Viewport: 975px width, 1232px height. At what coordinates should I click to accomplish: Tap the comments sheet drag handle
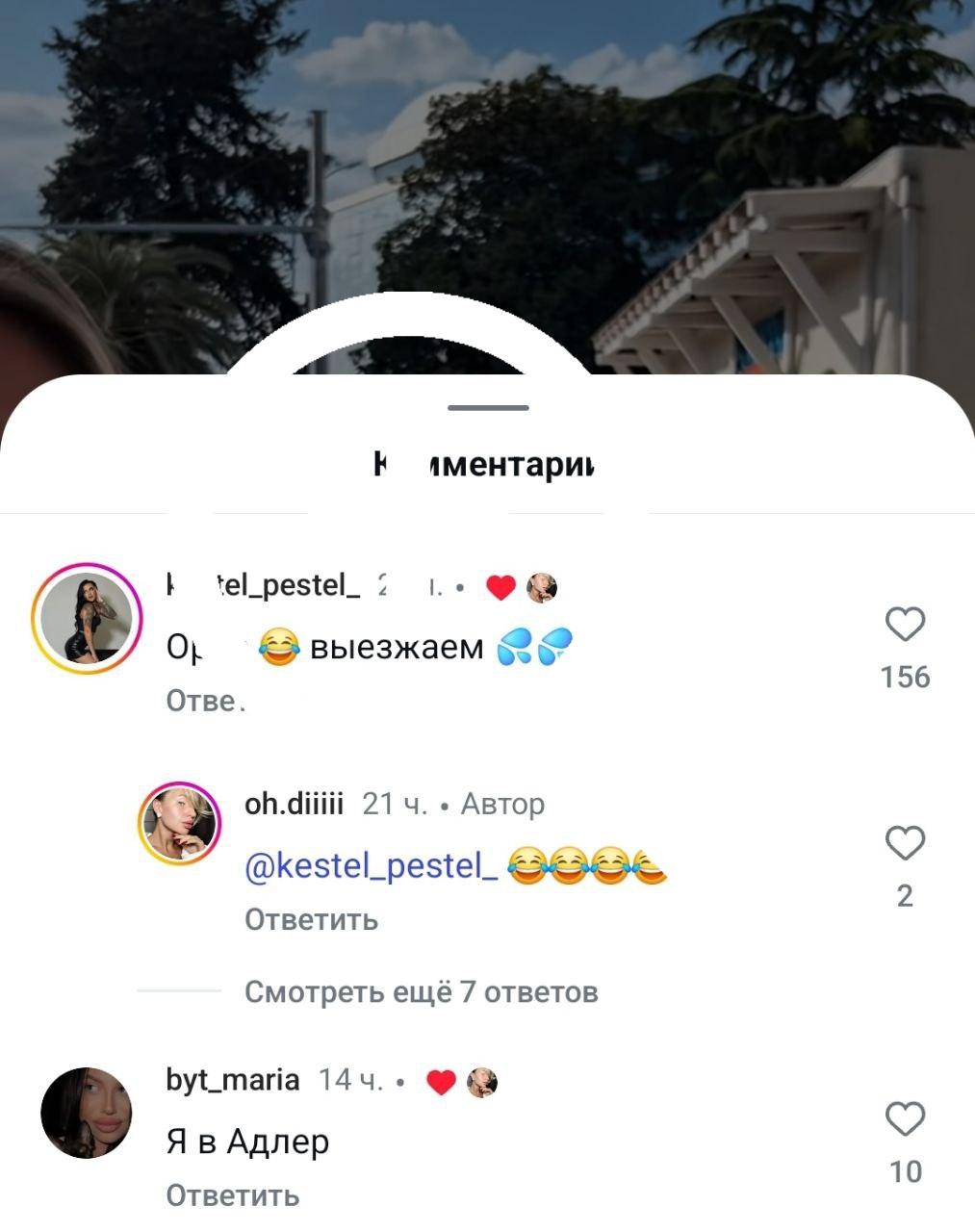coord(488,408)
